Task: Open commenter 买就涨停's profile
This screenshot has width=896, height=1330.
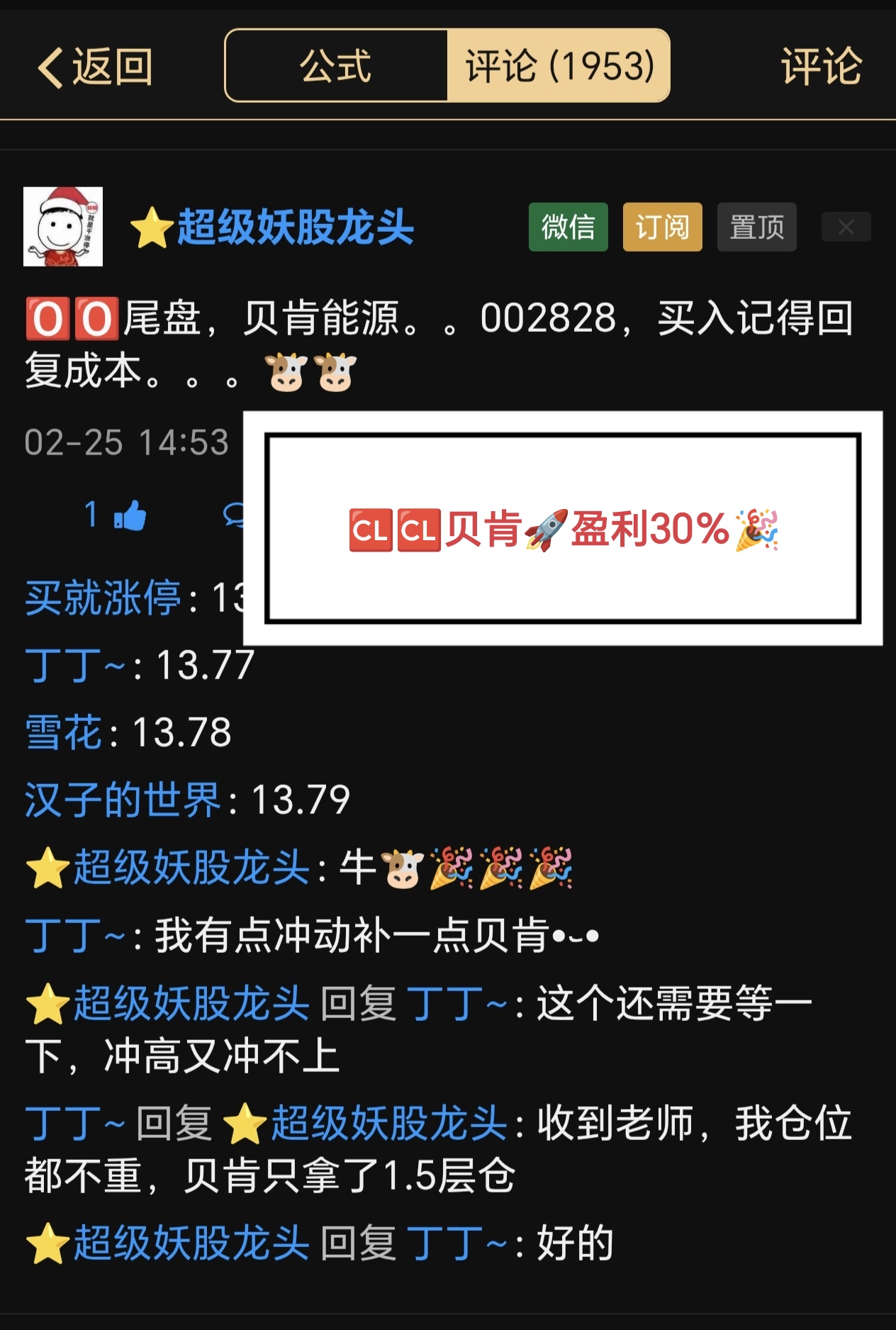Action: click(x=103, y=598)
